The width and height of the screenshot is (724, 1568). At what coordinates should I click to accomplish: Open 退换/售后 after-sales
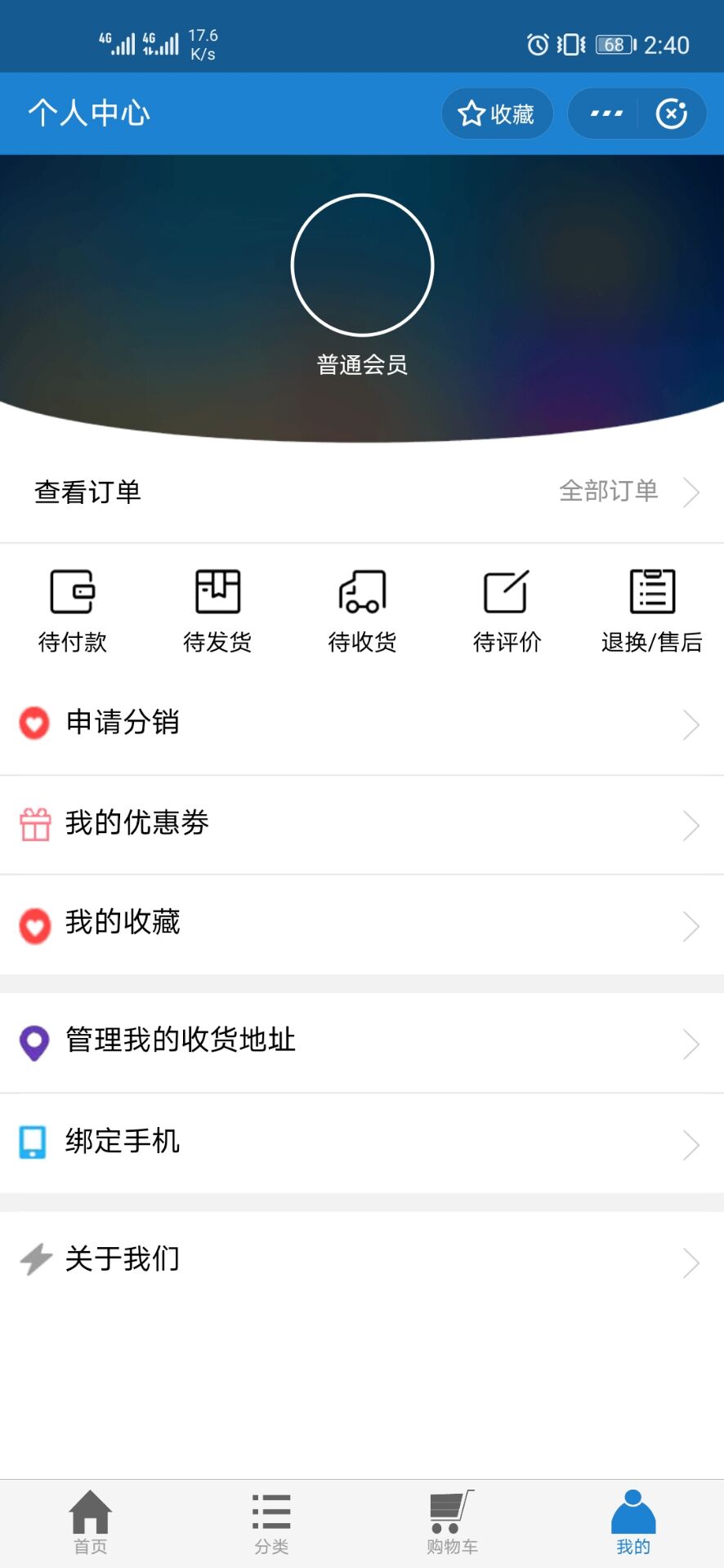click(651, 611)
